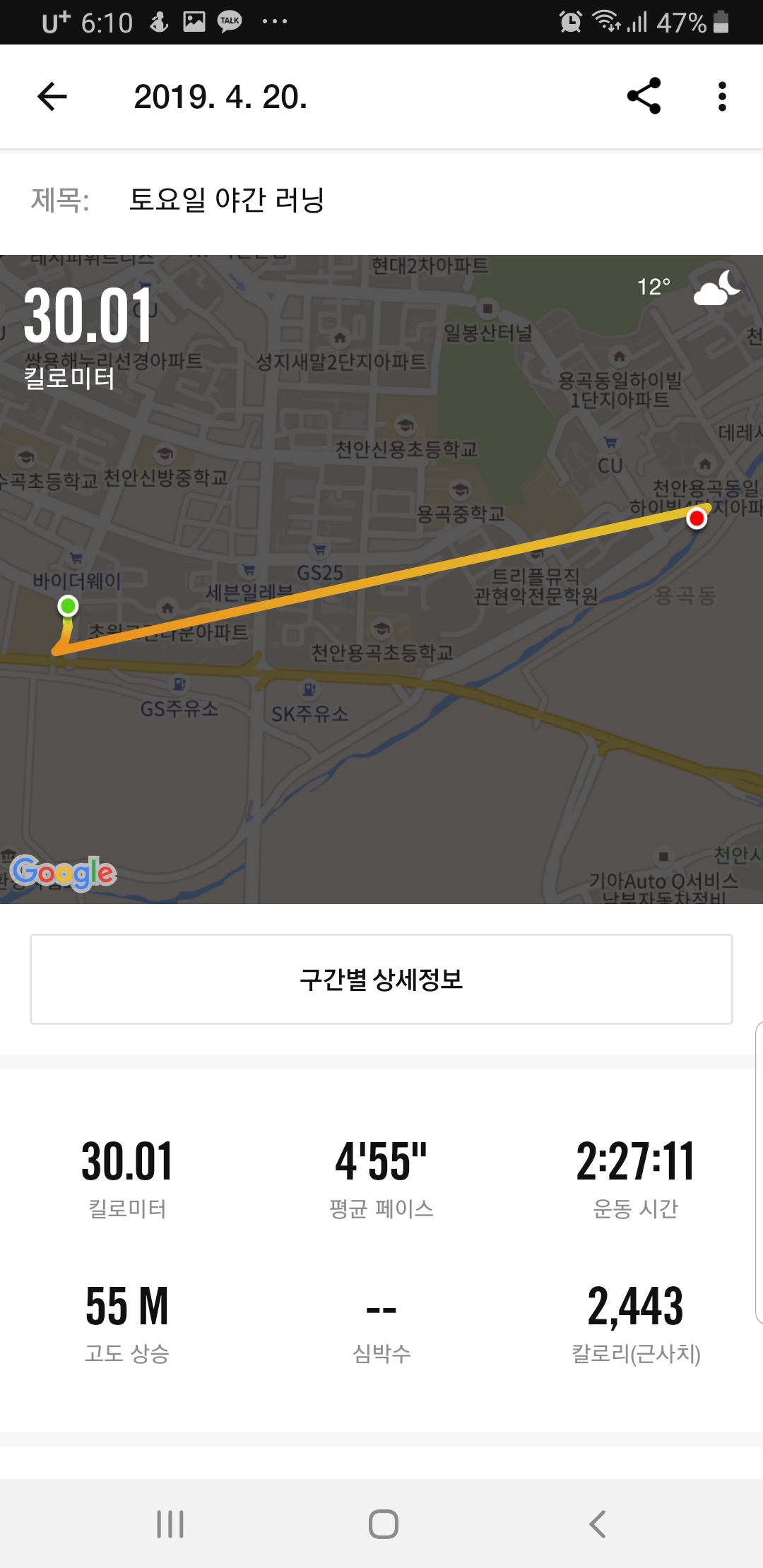
Task: Tap the system home button
Action: point(383,1524)
